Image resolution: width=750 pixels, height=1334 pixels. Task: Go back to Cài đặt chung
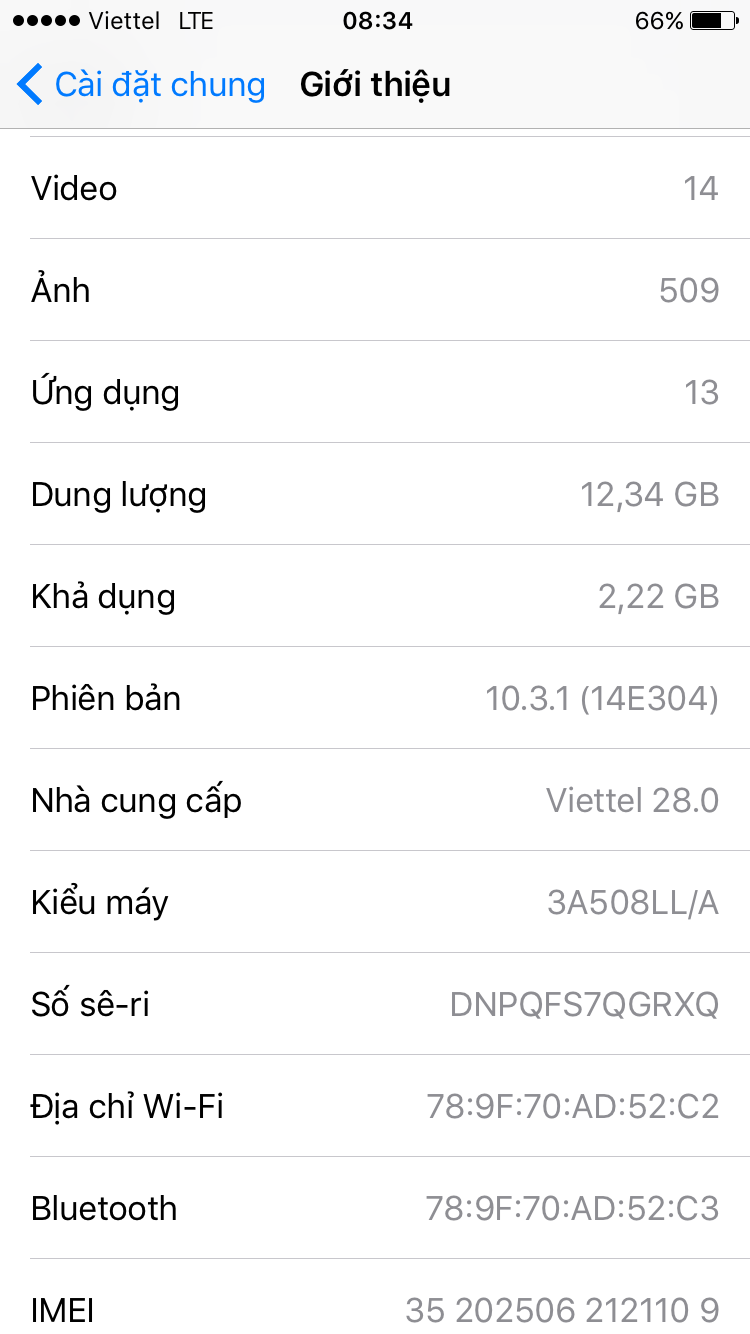tap(140, 85)
